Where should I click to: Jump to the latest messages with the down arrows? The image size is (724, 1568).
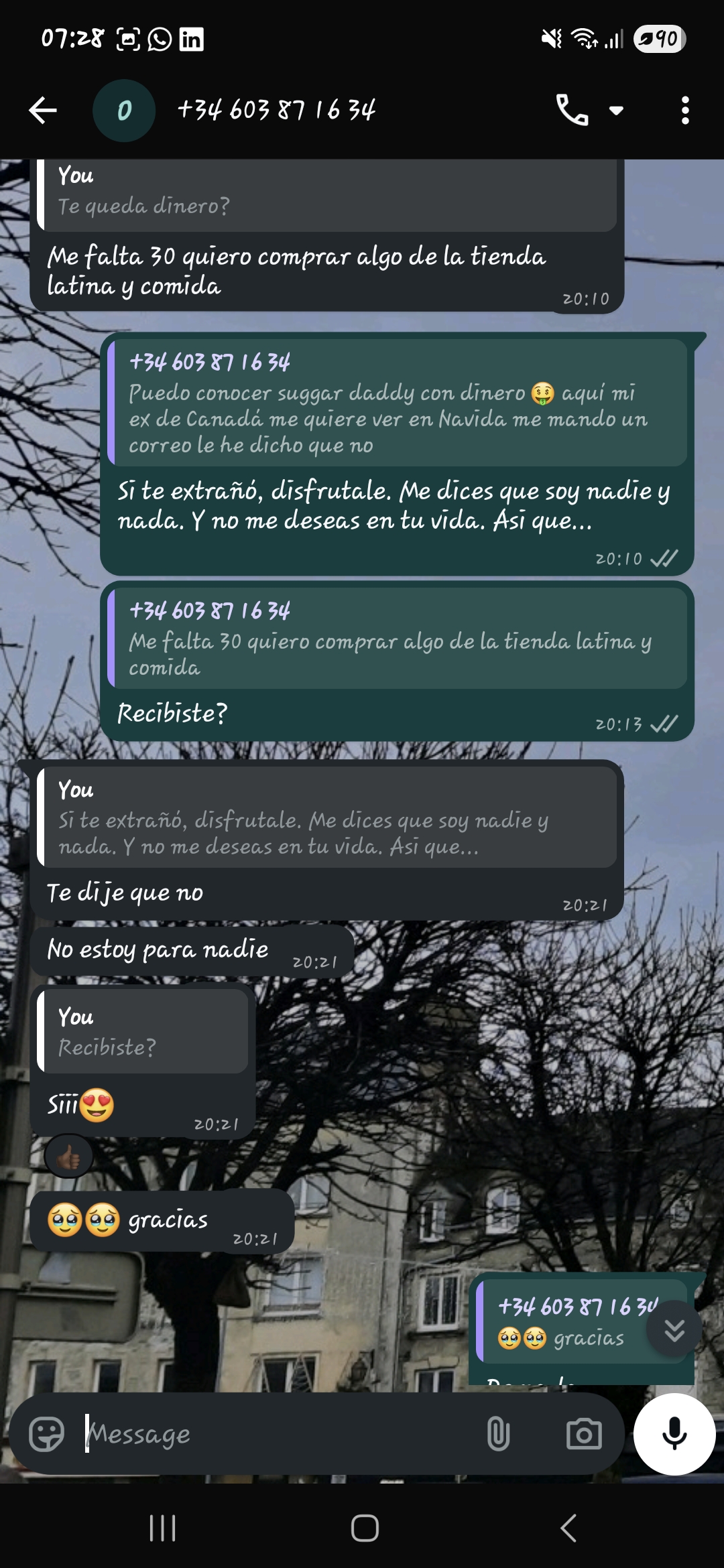(674, 1330)
